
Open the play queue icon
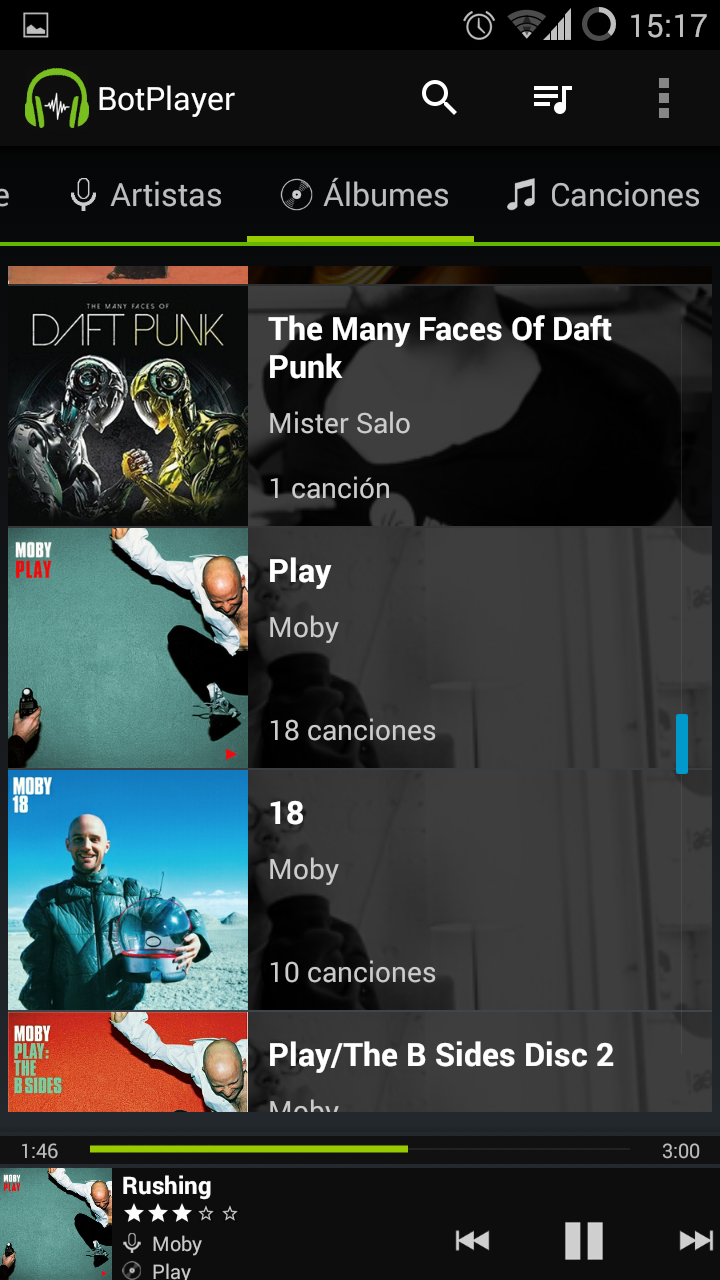tap(552, 98)
